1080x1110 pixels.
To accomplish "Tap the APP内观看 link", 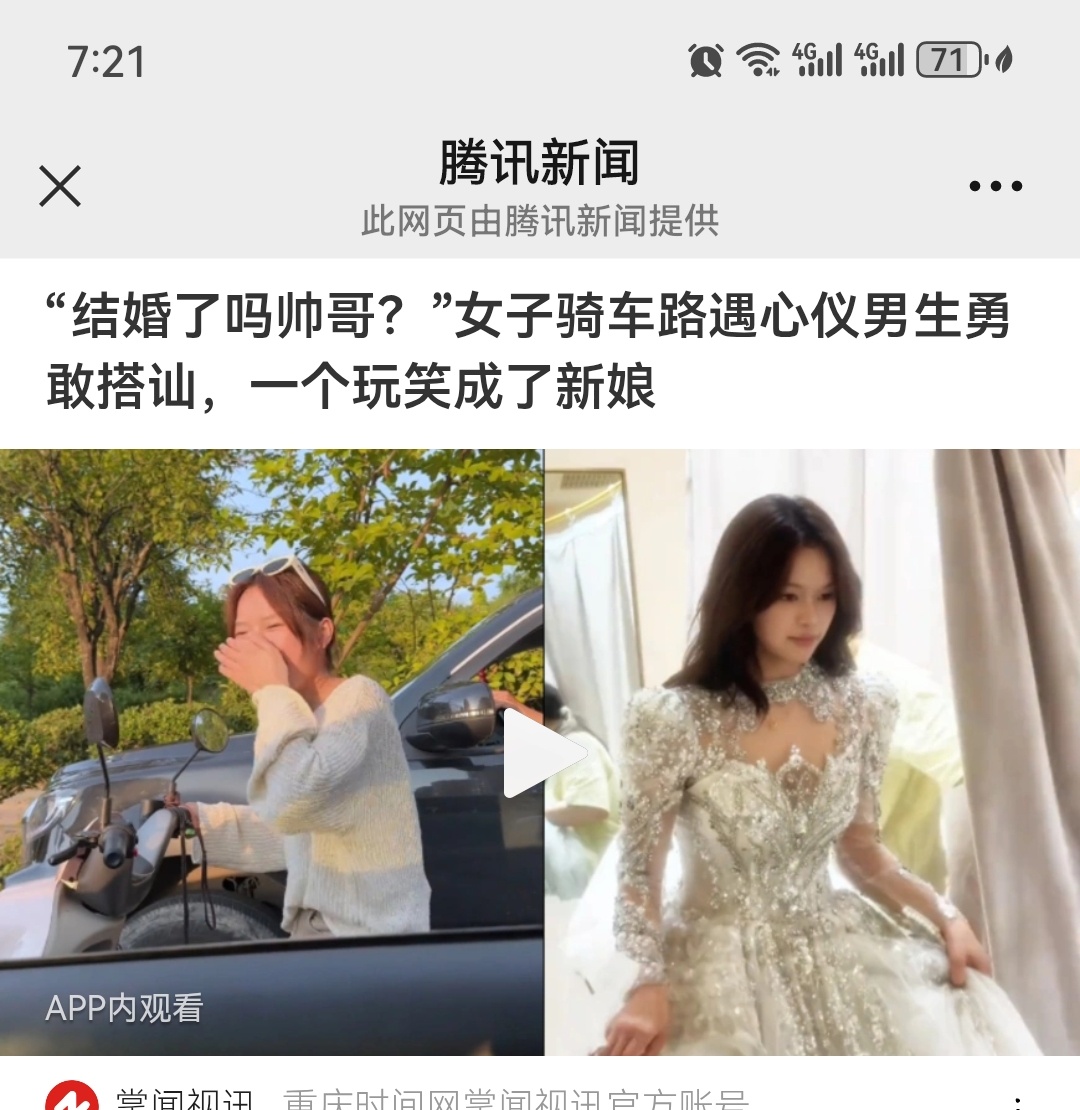I will 124,1008.
